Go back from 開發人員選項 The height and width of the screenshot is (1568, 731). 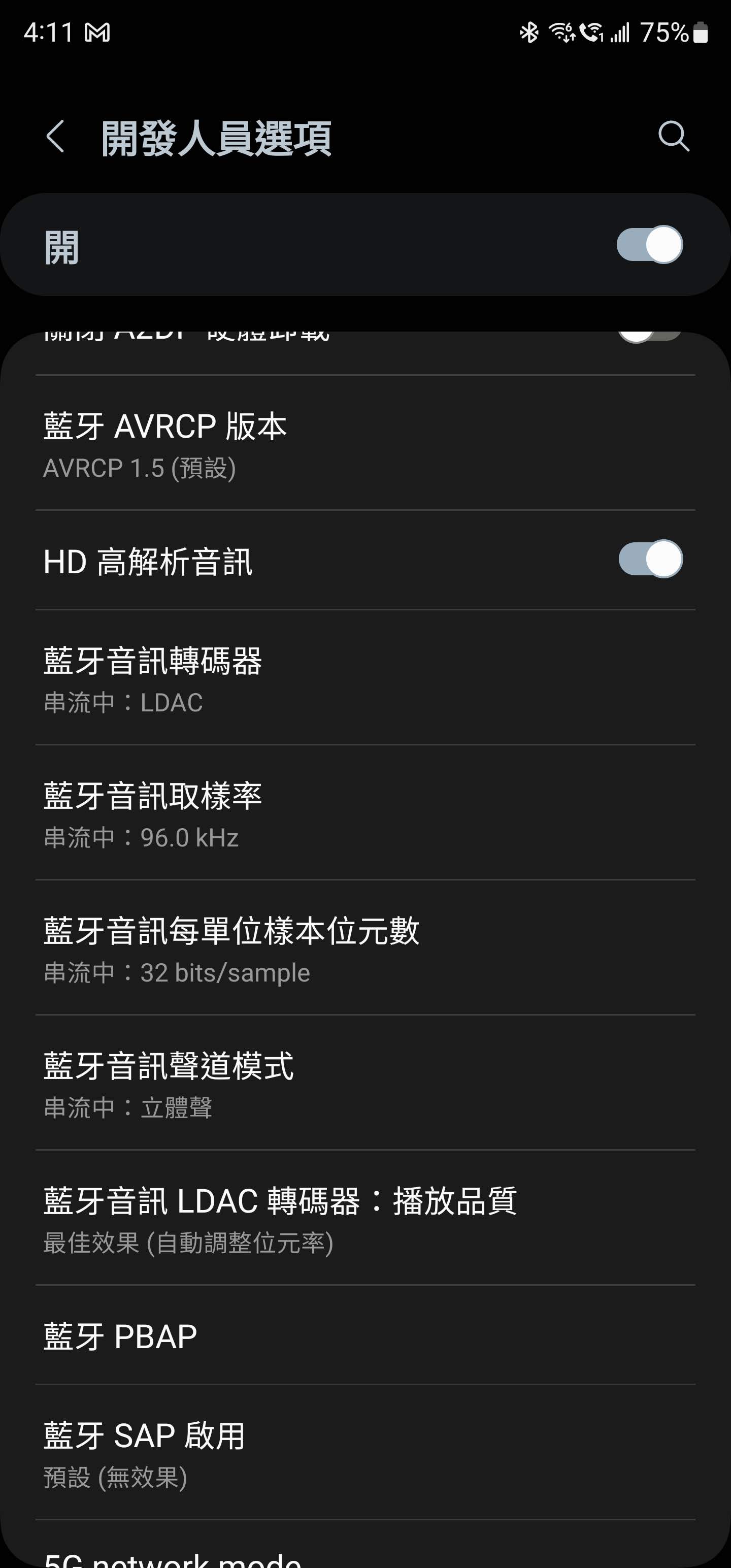(x=55, y=137)
